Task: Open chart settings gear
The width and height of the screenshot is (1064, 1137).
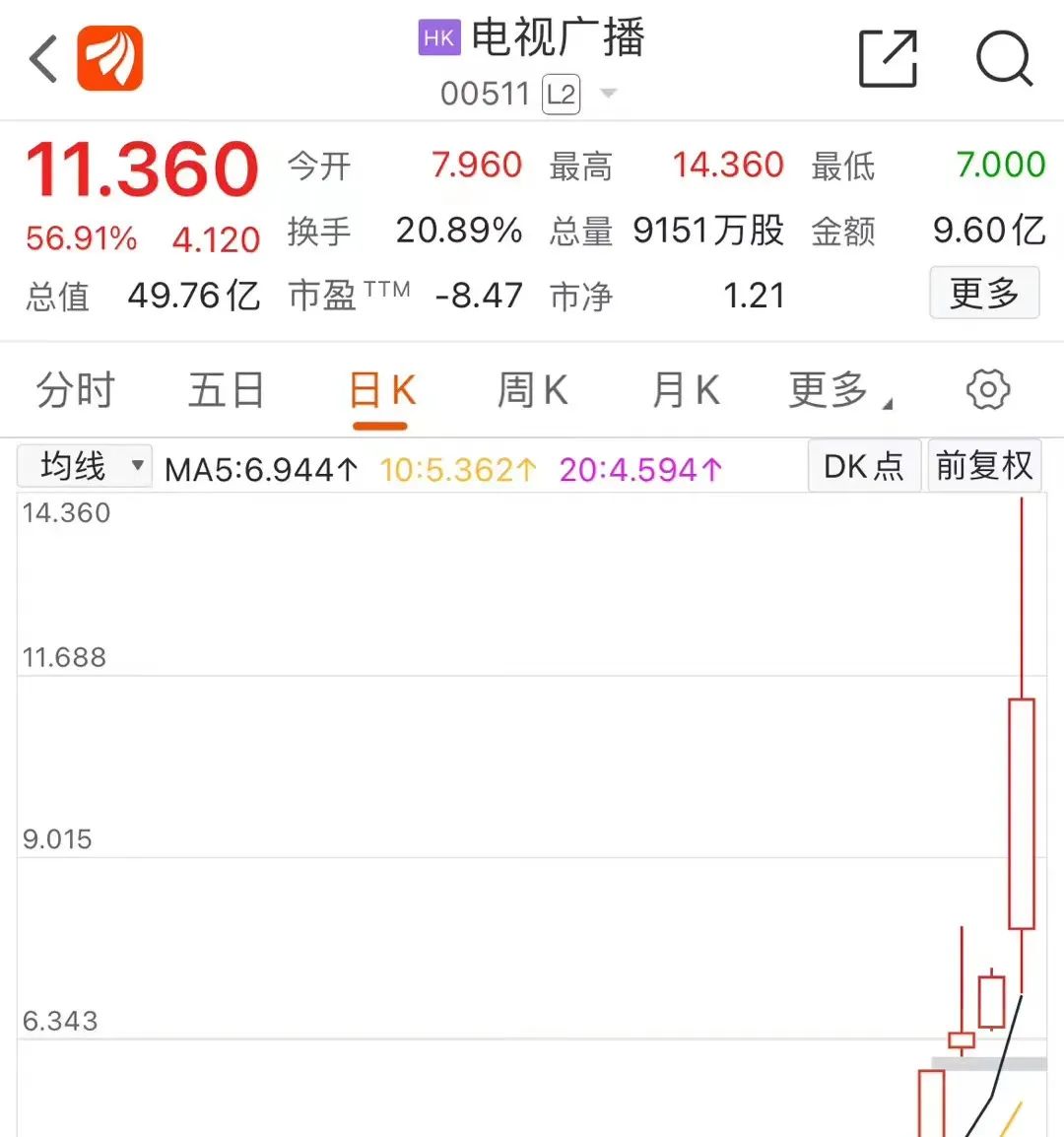Action: pyautogui.click(x=987, y=390)
